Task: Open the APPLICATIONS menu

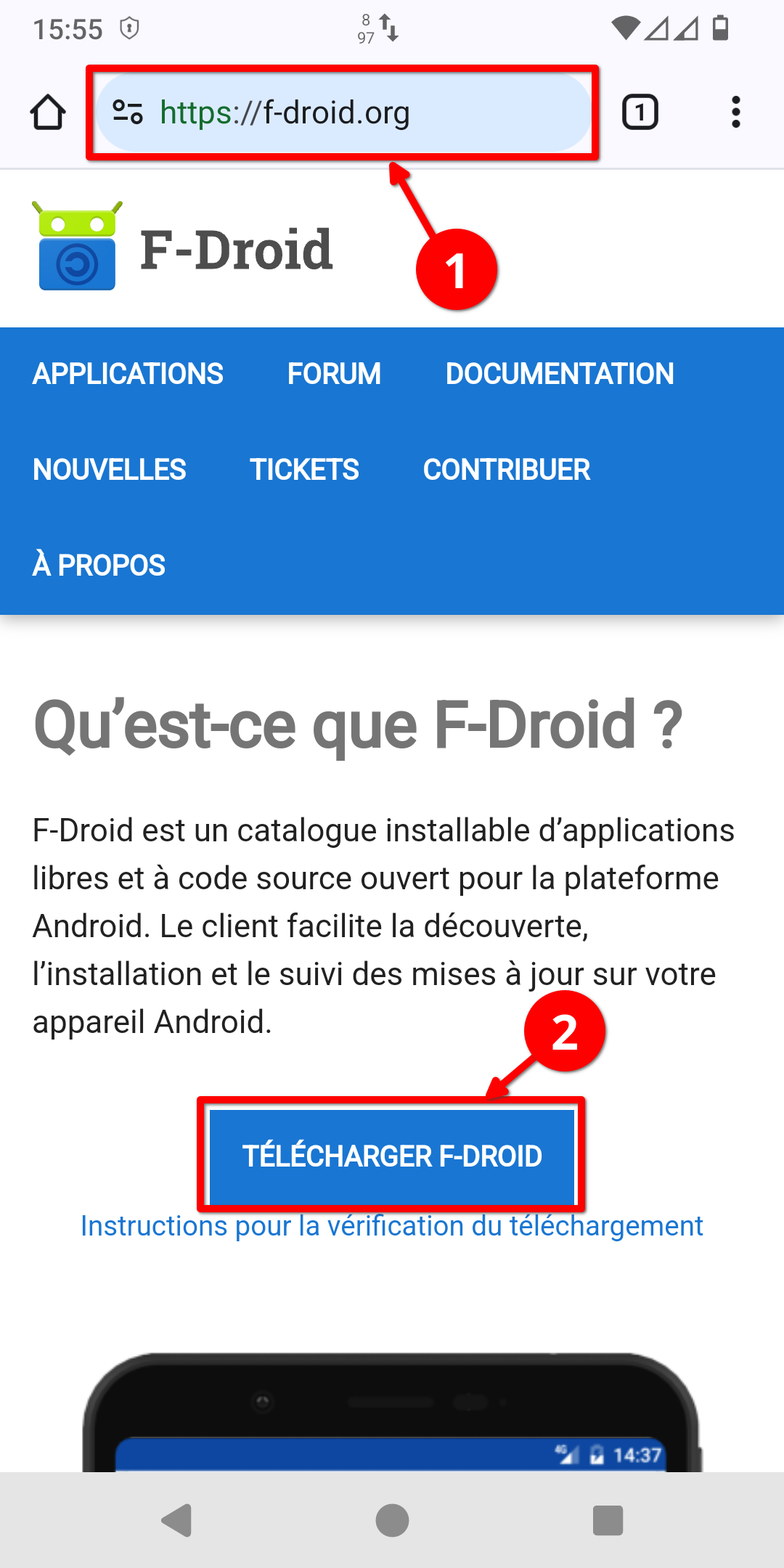Action: 128,374
